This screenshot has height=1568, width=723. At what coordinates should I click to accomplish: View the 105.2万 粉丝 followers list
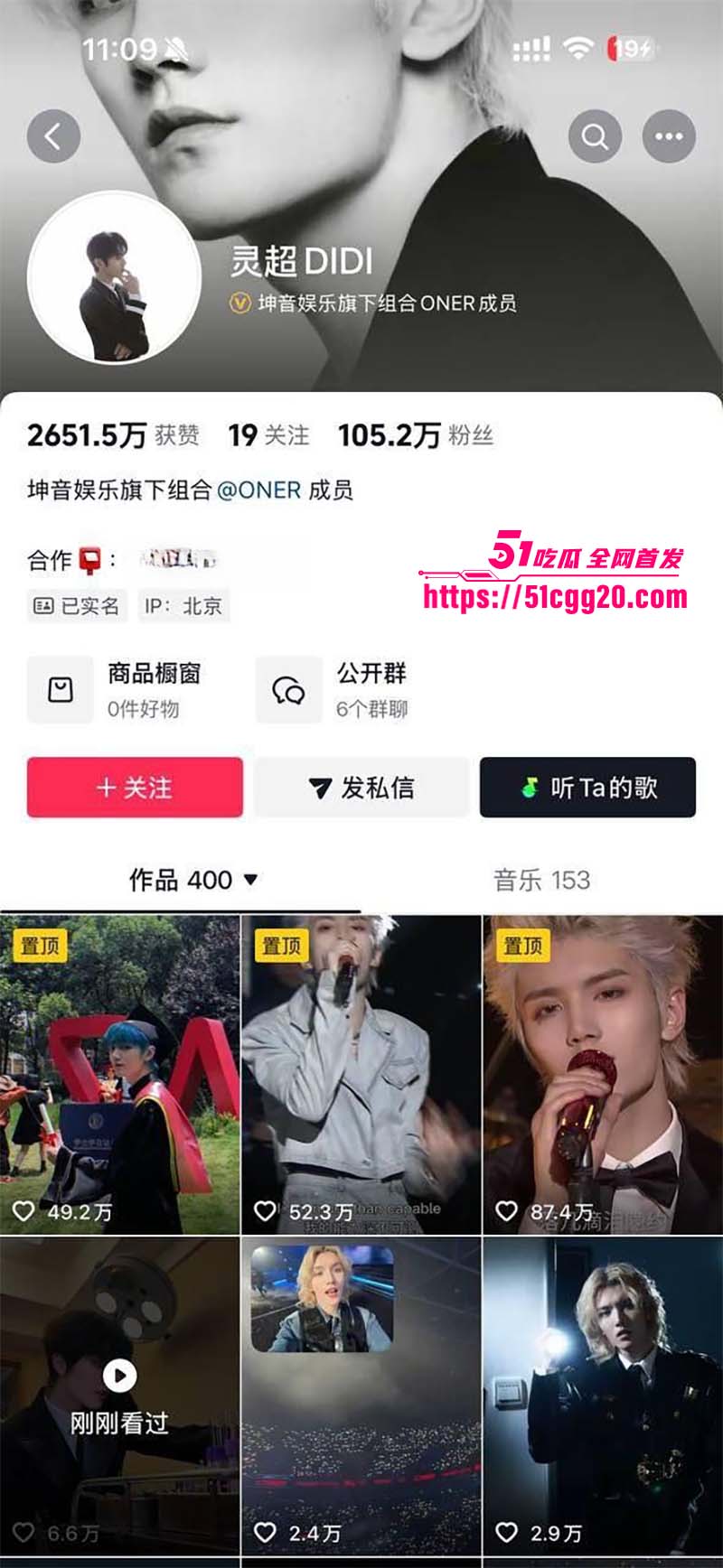(416, 435)
